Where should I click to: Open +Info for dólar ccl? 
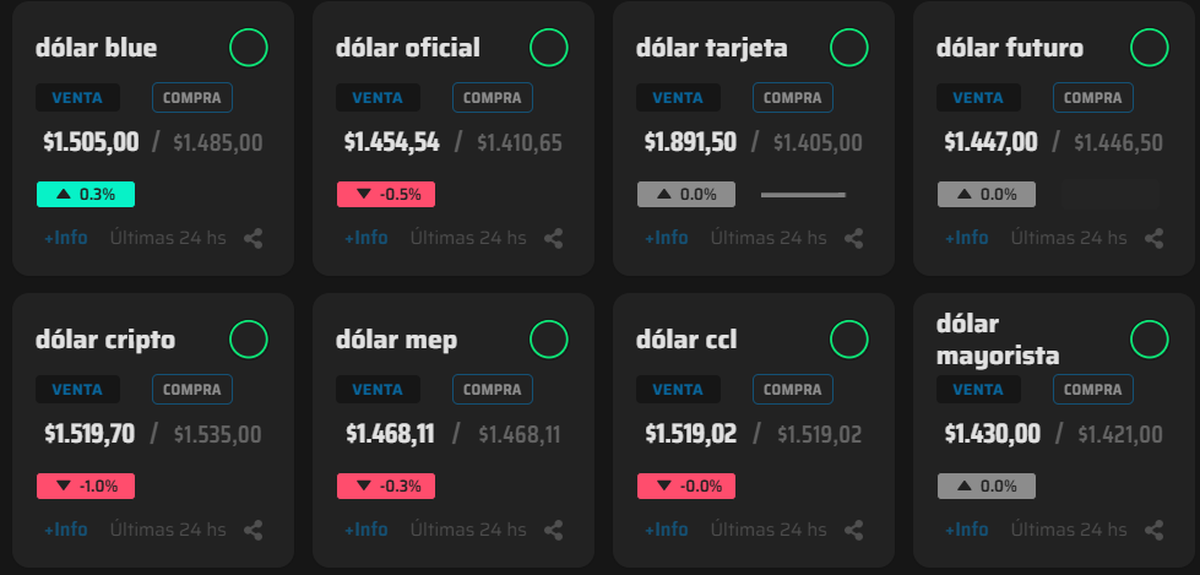click(666, 530)
